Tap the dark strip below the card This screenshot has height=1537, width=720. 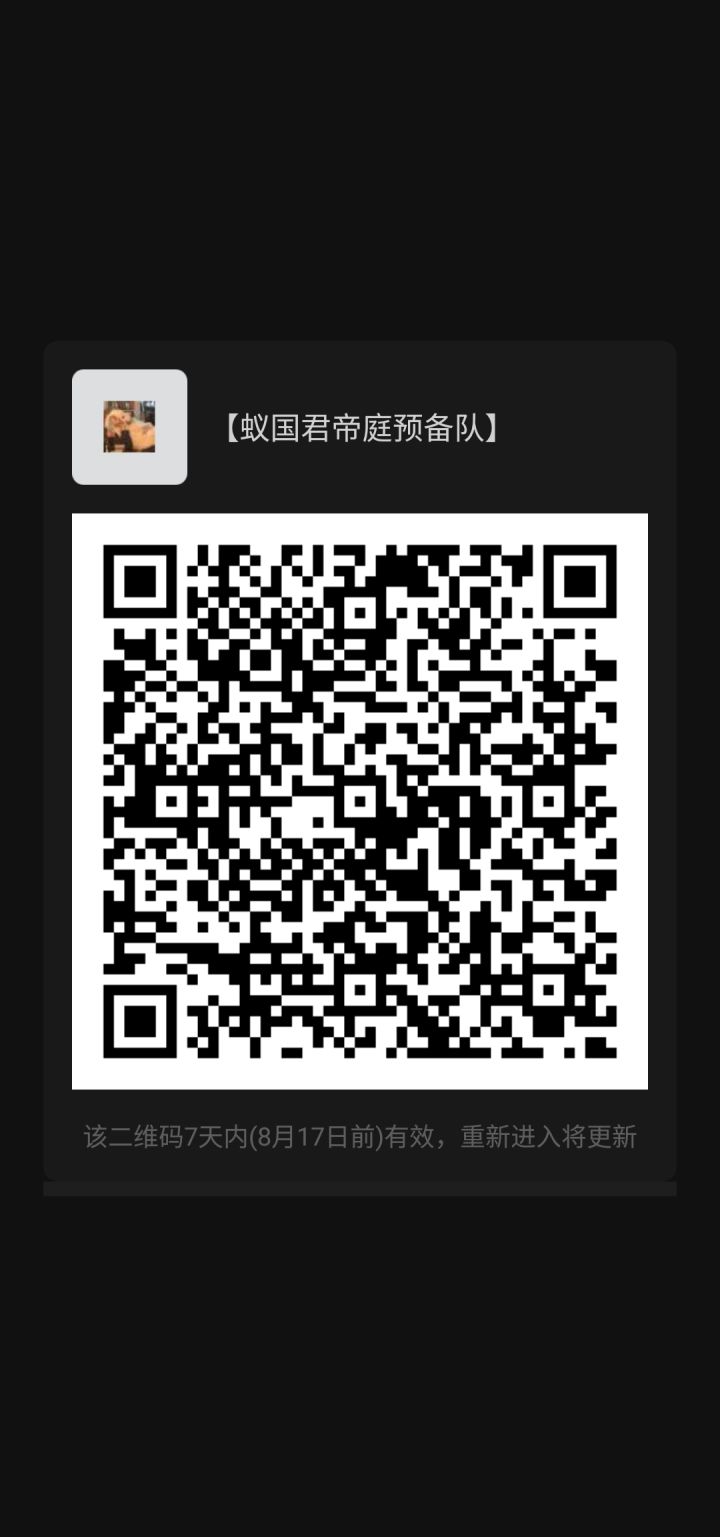[x=360, y=1300]
